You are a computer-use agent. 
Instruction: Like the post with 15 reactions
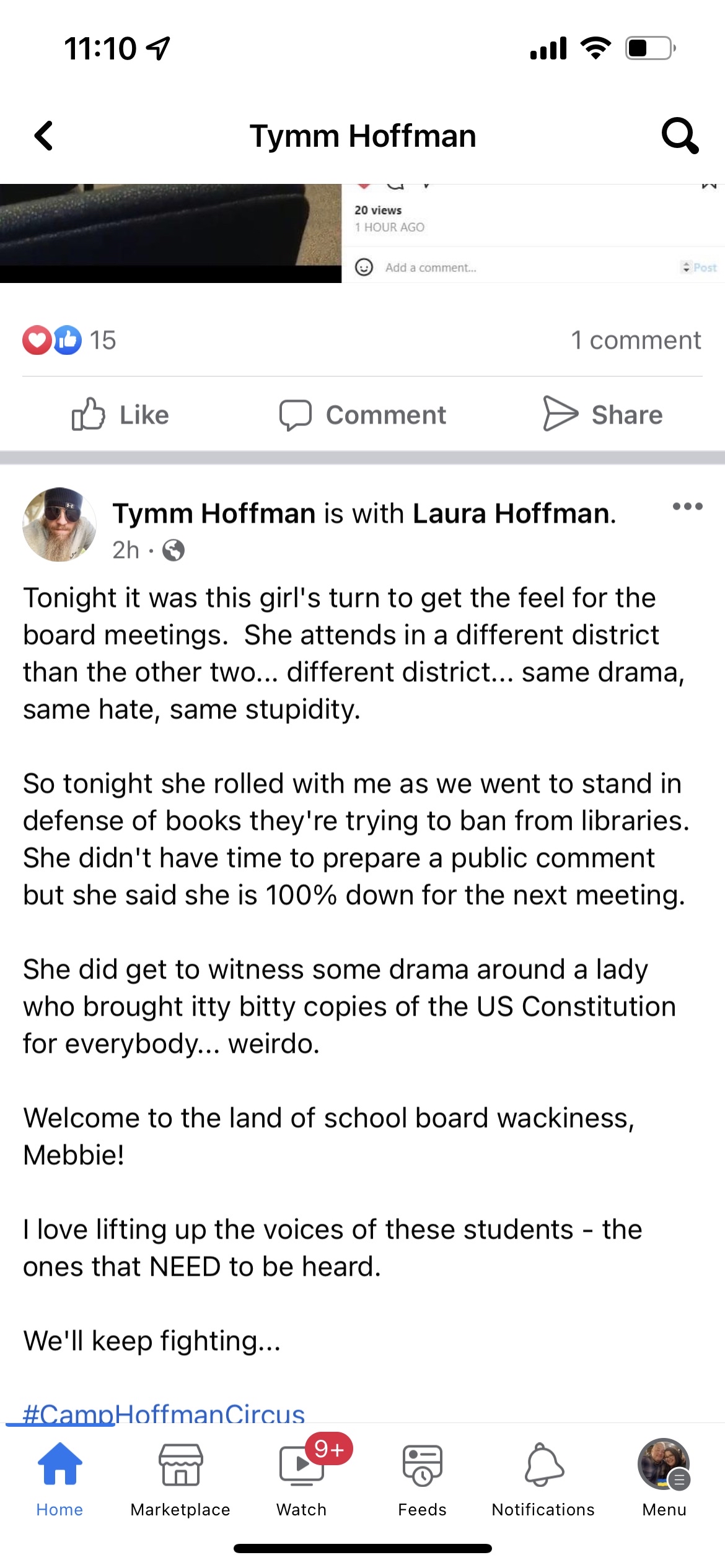click(x=121, y=414)
